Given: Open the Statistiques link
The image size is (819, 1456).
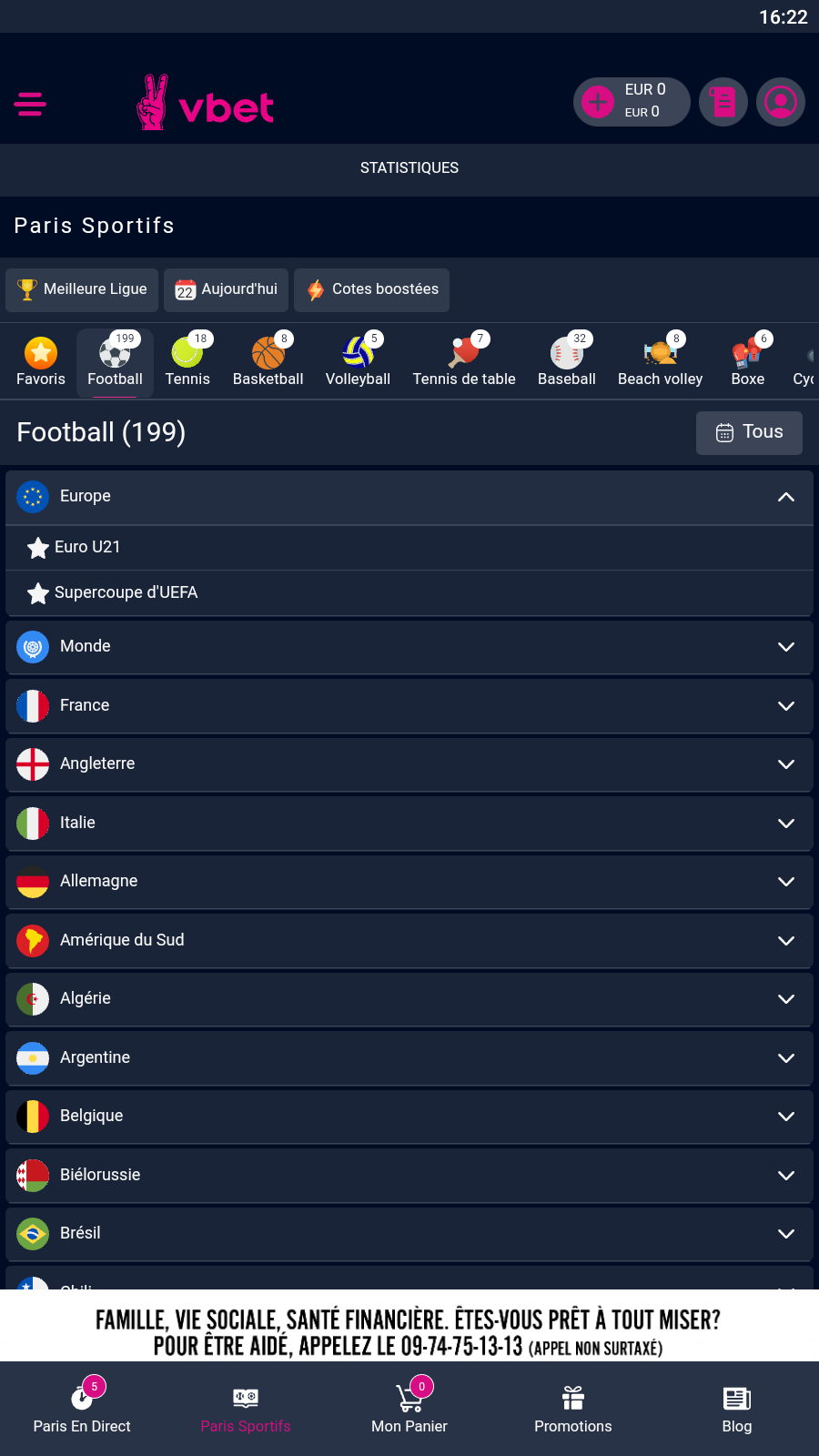Looking at the screenshot, I should (x=409, y=168).
